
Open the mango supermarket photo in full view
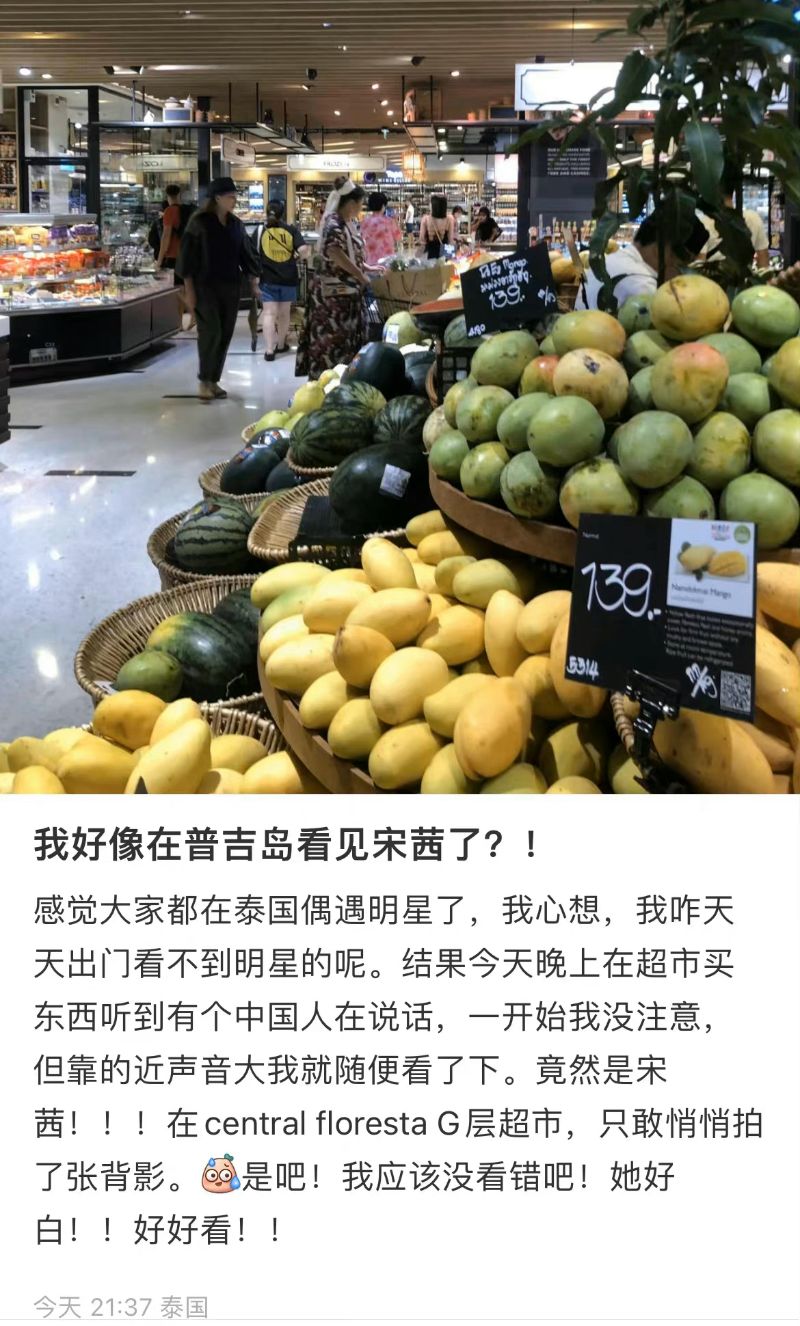click(x=400, y=400)
